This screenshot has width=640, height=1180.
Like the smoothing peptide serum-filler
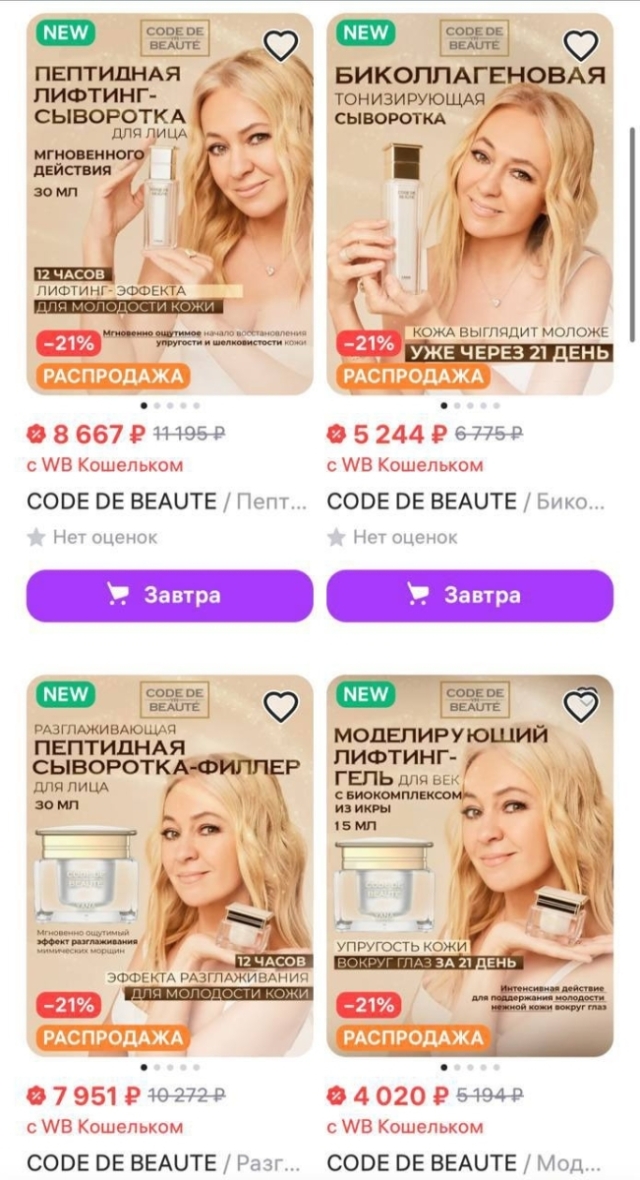[281, 707]
